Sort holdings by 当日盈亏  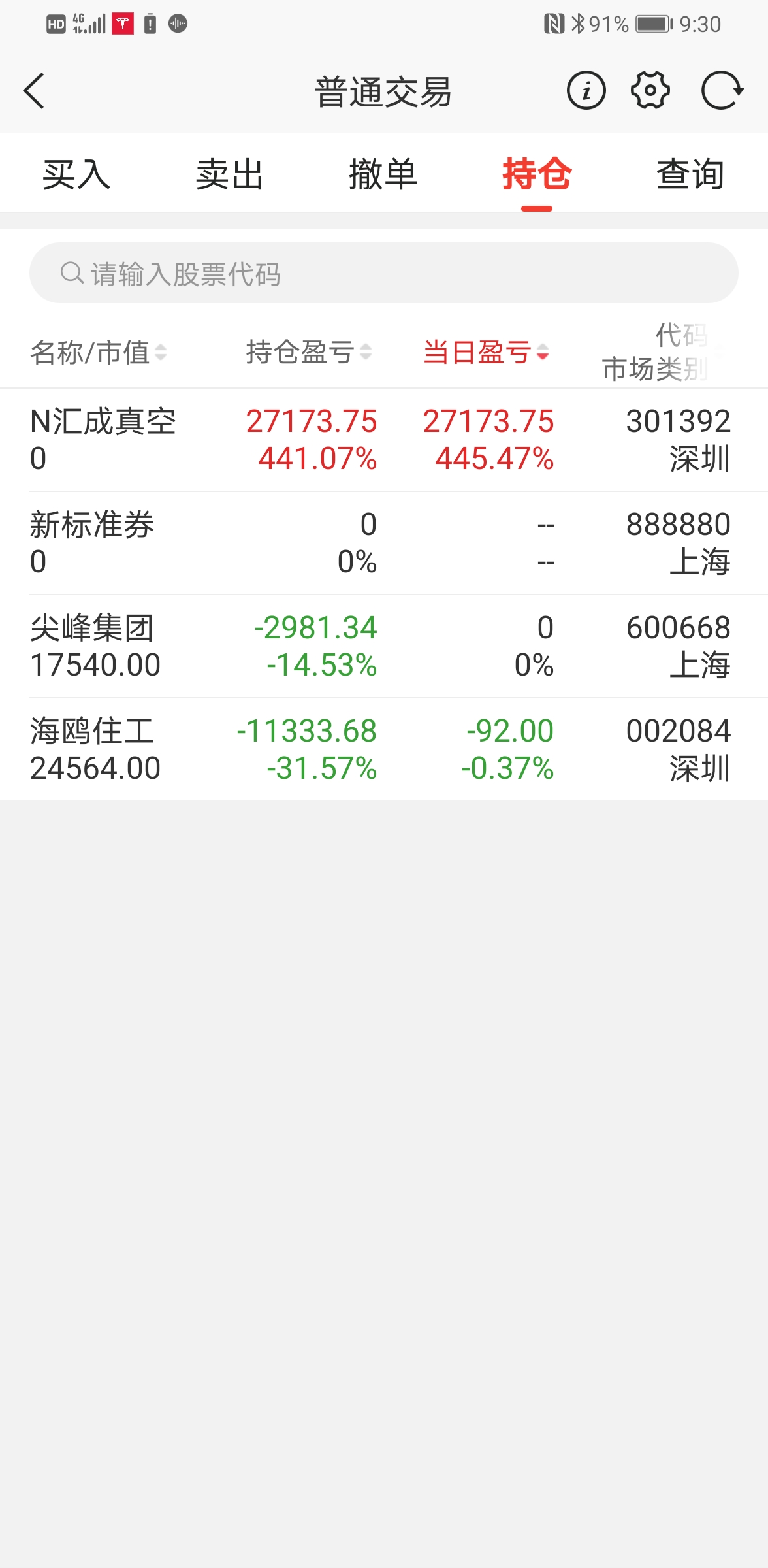(x=486, y=353)
